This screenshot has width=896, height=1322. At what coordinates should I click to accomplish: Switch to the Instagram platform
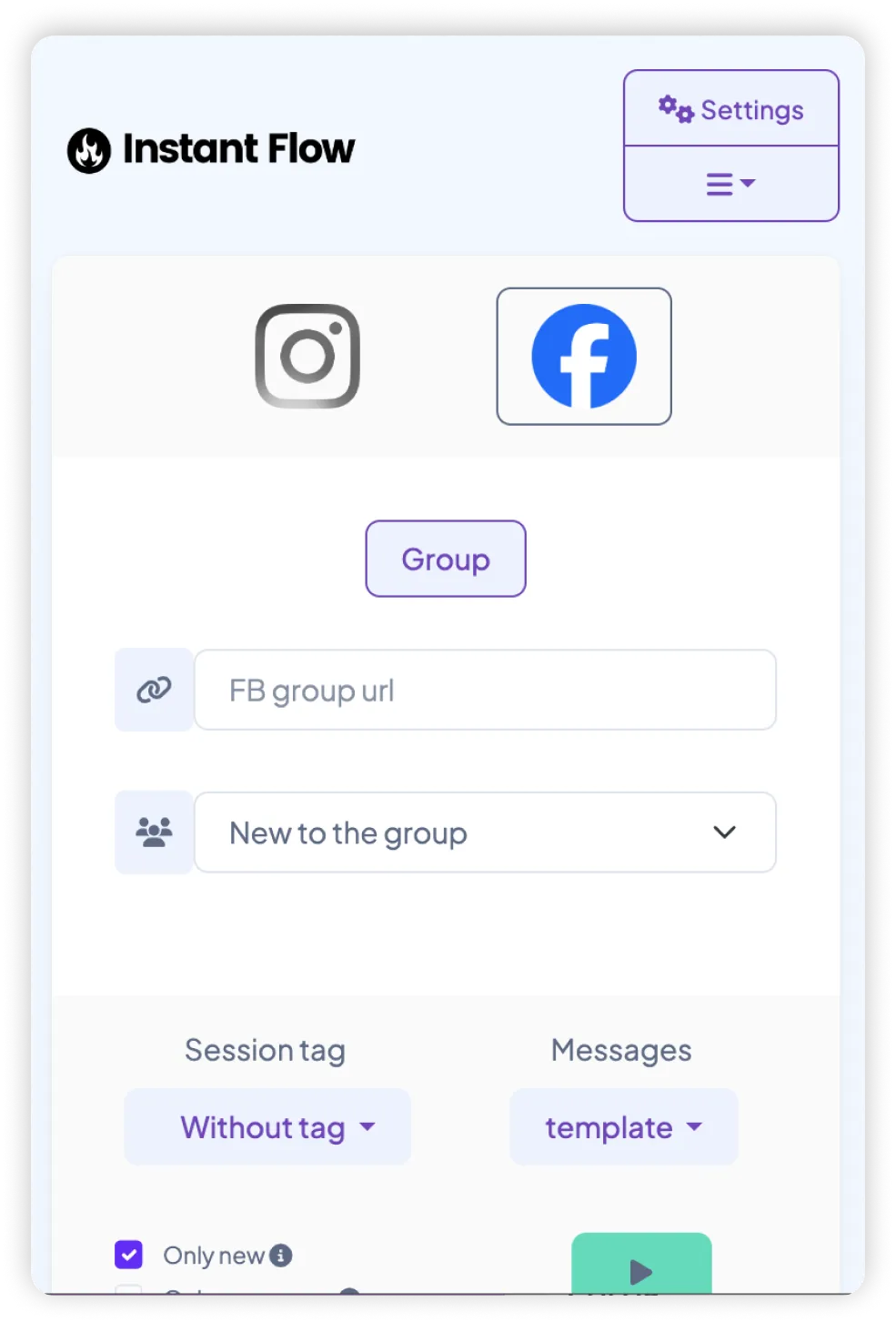tap(307, 356)
